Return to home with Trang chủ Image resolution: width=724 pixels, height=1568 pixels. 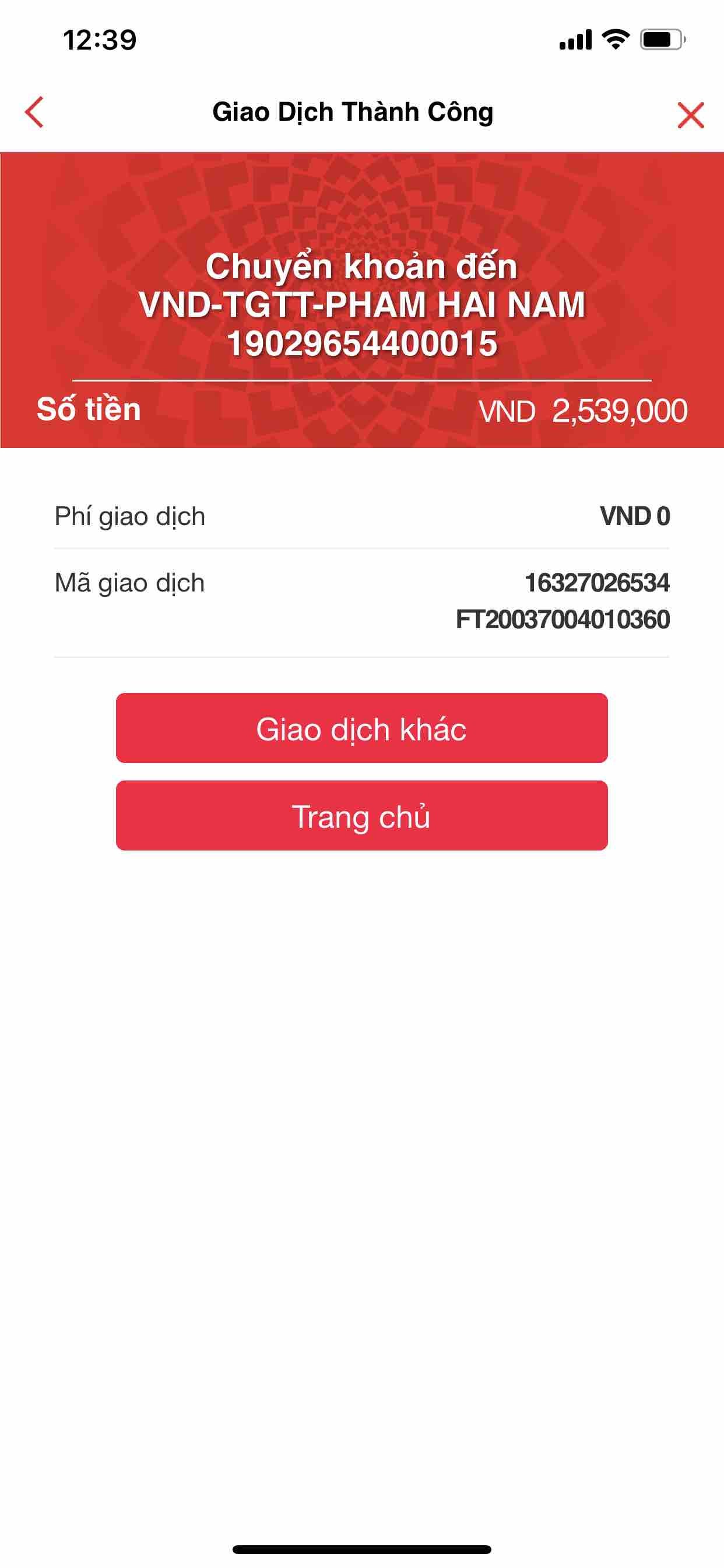pyautogui.click(x=361, y=815)
